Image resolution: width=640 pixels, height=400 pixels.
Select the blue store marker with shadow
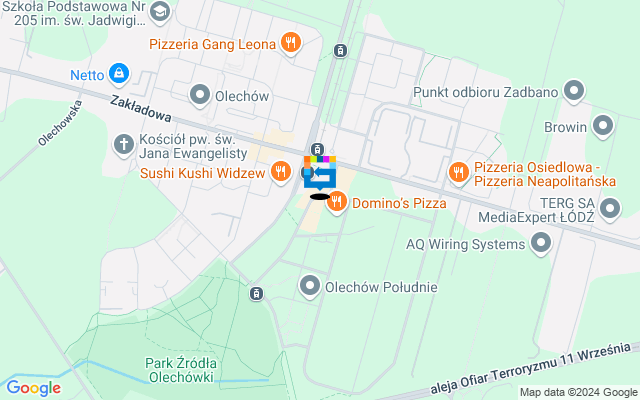(x=320, y=174)
